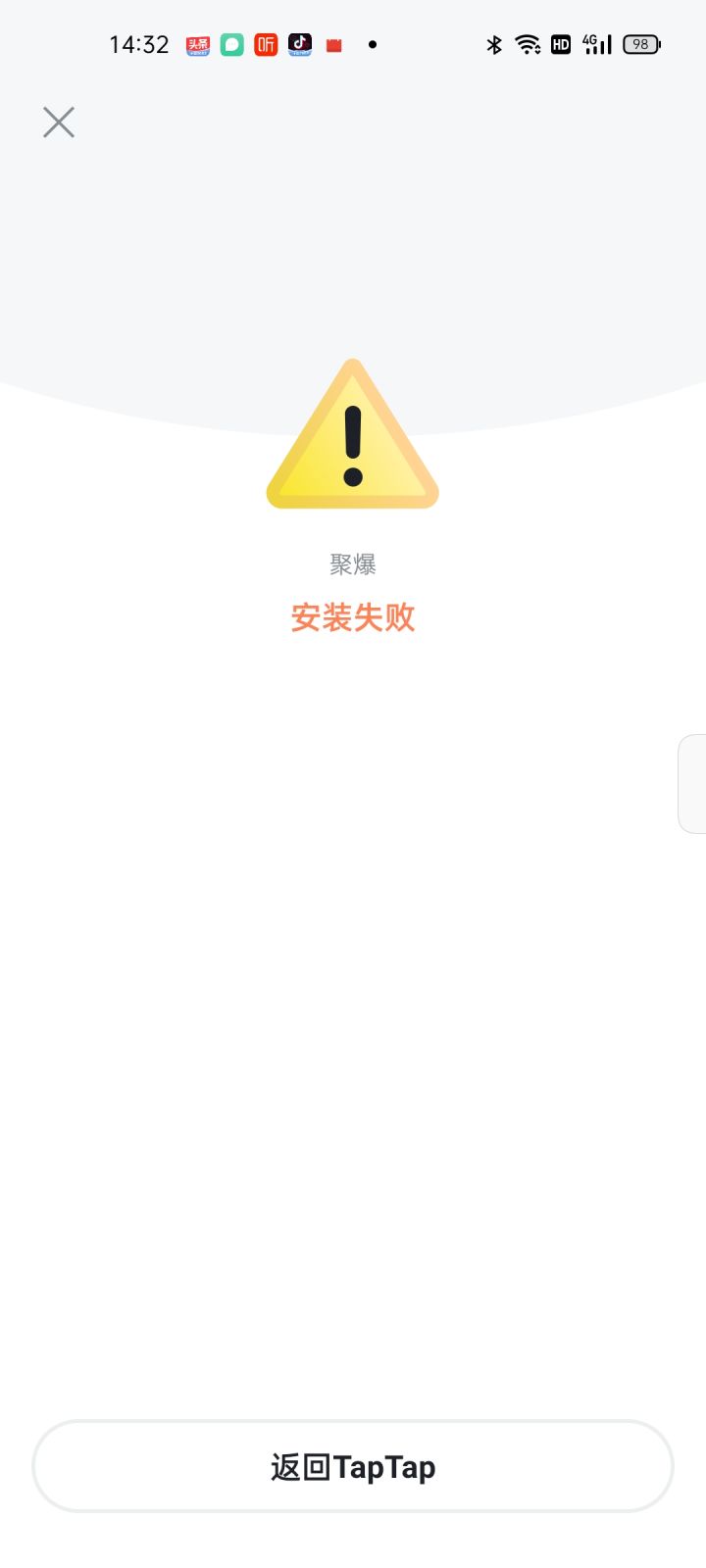Tap the 返回TapTap button

(353, 1467)
